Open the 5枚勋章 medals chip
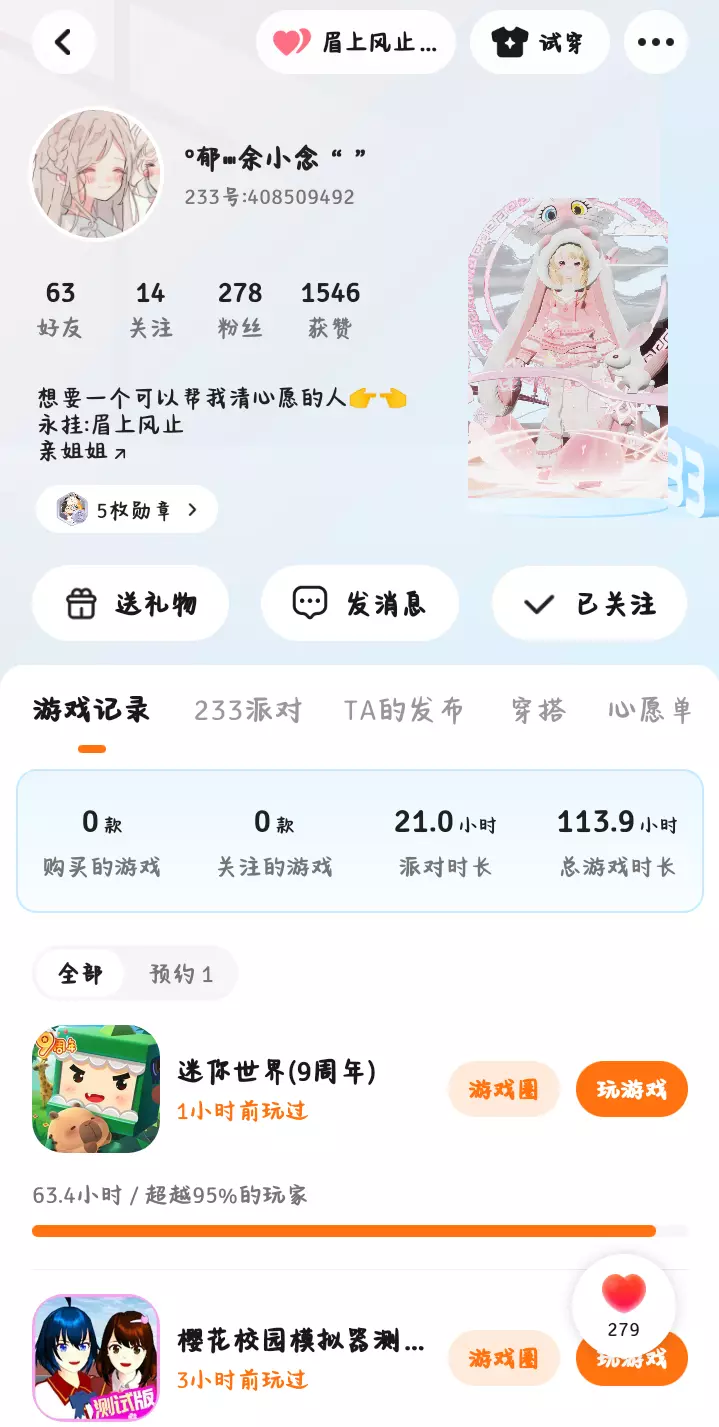Screen dimensions: 719x1427 point(127,510)
